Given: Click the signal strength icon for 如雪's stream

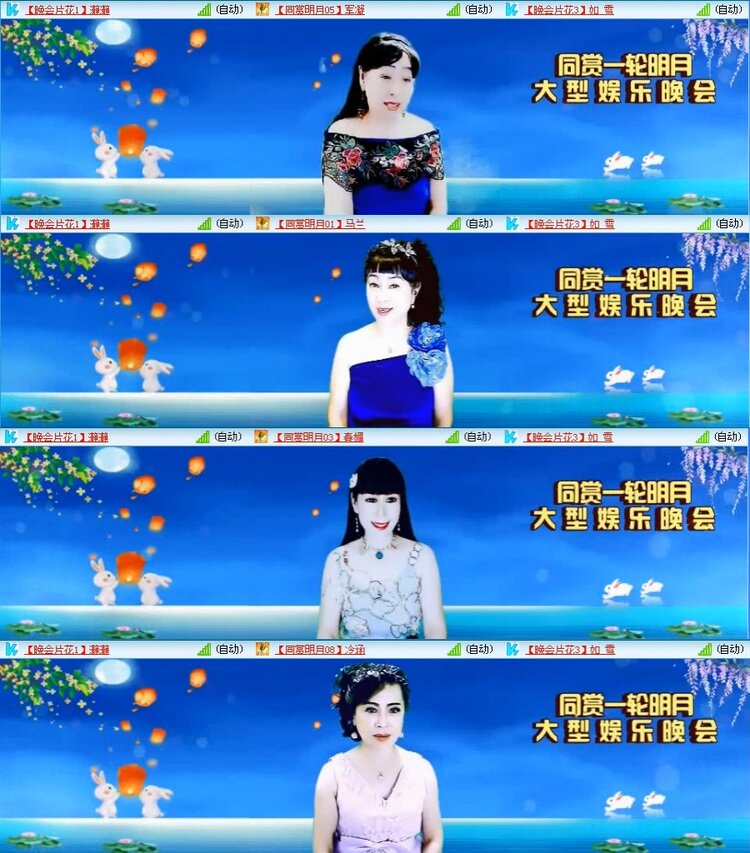Looking at the screenshot, I should tap(703, 9).
